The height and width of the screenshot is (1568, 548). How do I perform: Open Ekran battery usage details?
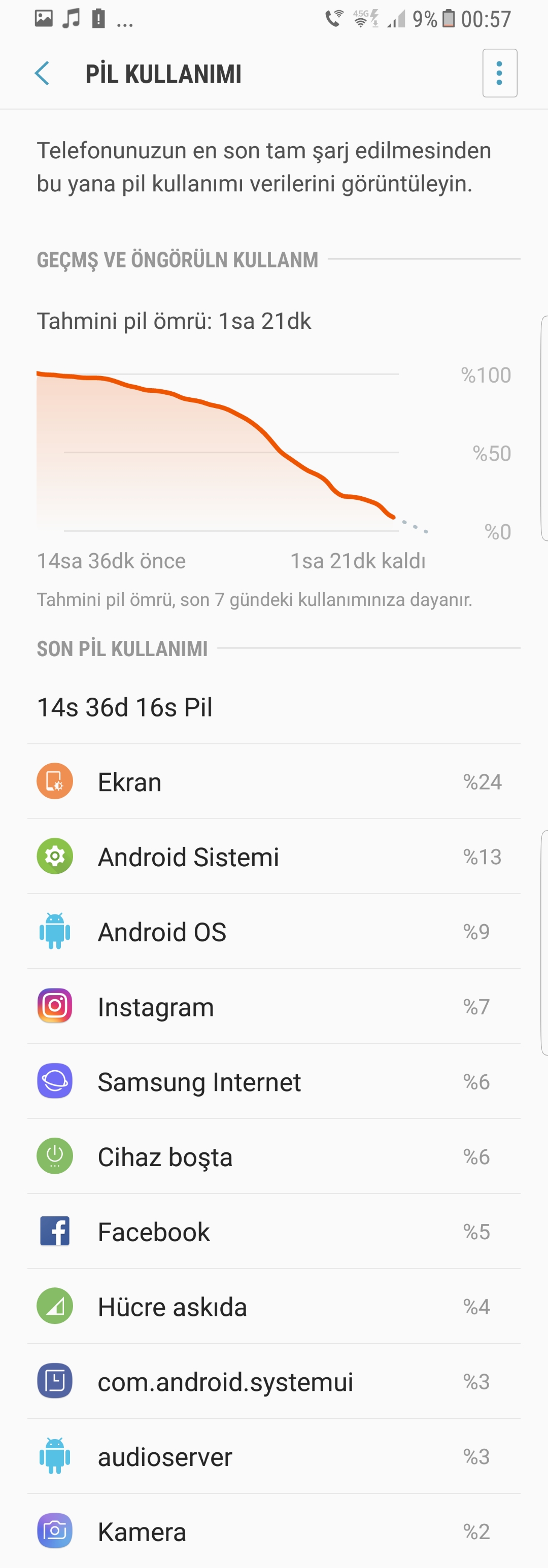(x=273, y=781)
